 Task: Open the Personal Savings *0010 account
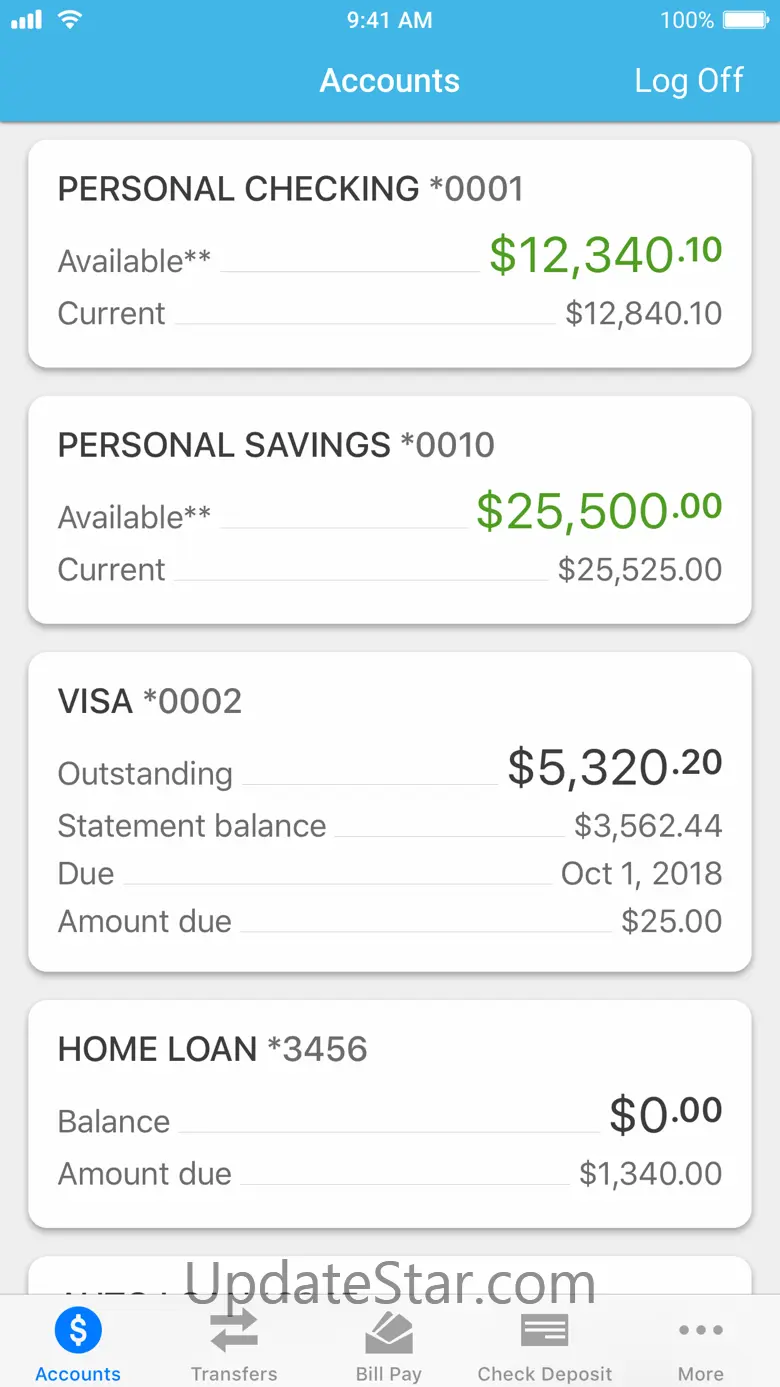tap(390, 510)
